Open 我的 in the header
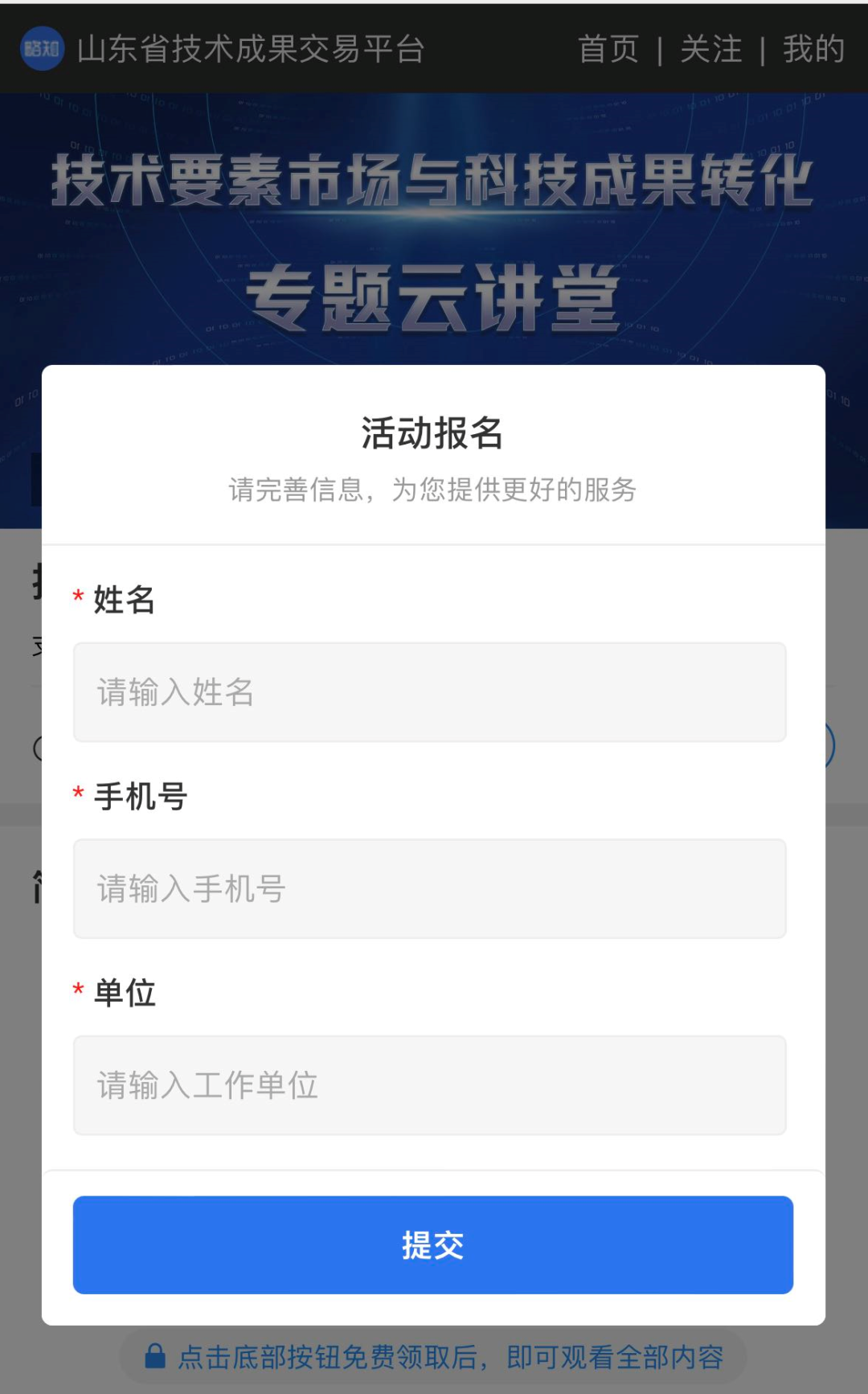This screenshot has width=868, height=1394. point(813,49)
